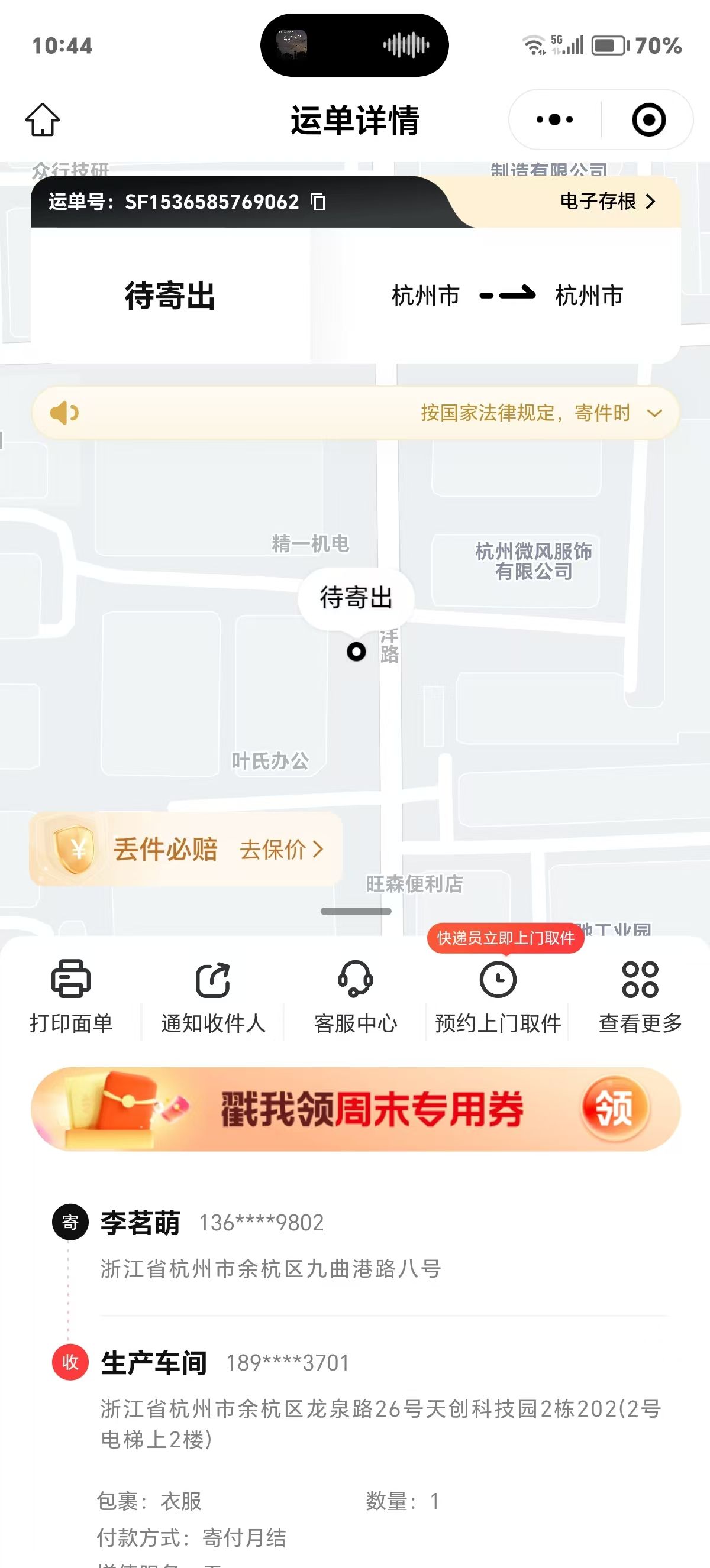Image resolution: width=710 pixels, height=1568 pixels.
Task: Open 客服中心 customer service
Action: (356, 996)
